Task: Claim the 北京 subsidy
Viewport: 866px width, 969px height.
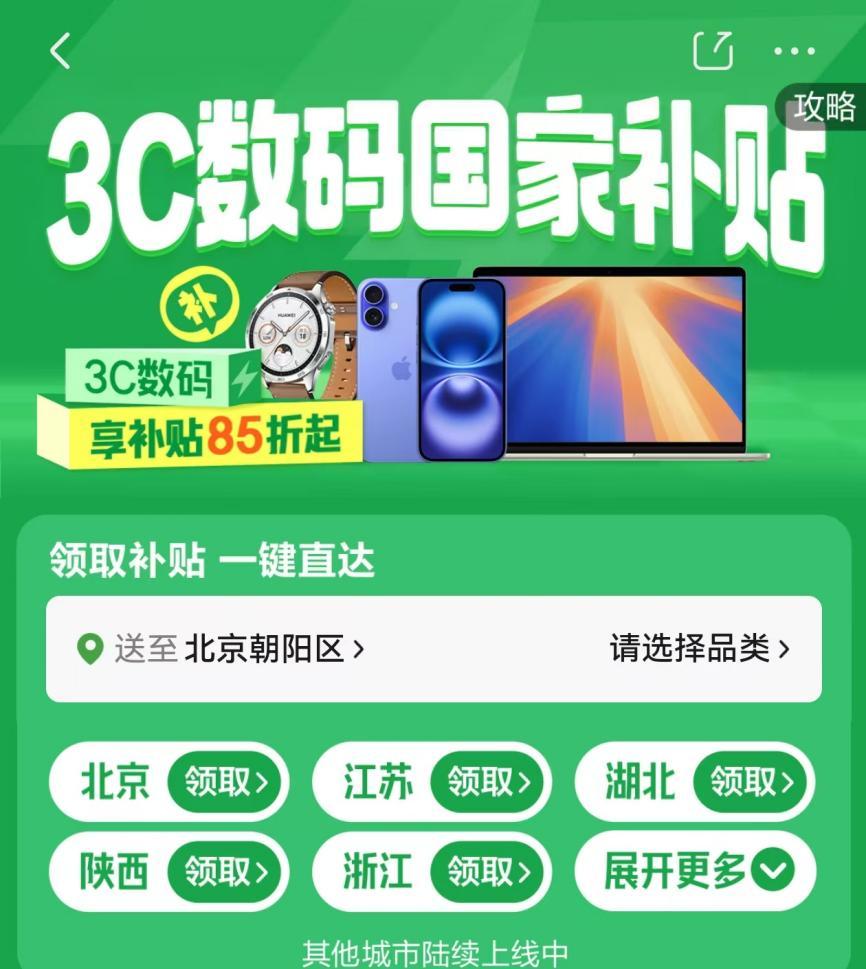Action: point(227,782)
